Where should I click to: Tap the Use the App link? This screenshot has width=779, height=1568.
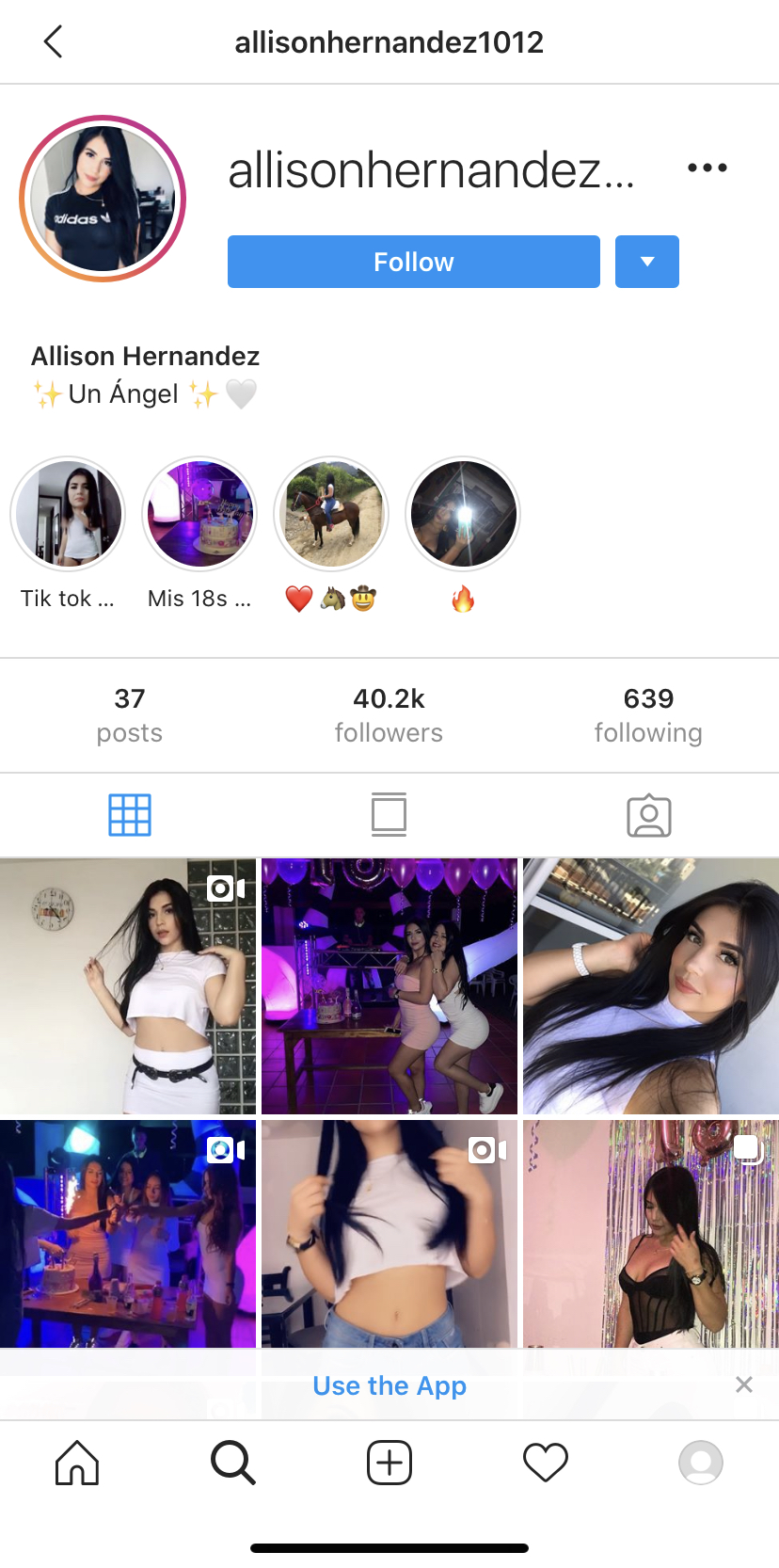389,1385
